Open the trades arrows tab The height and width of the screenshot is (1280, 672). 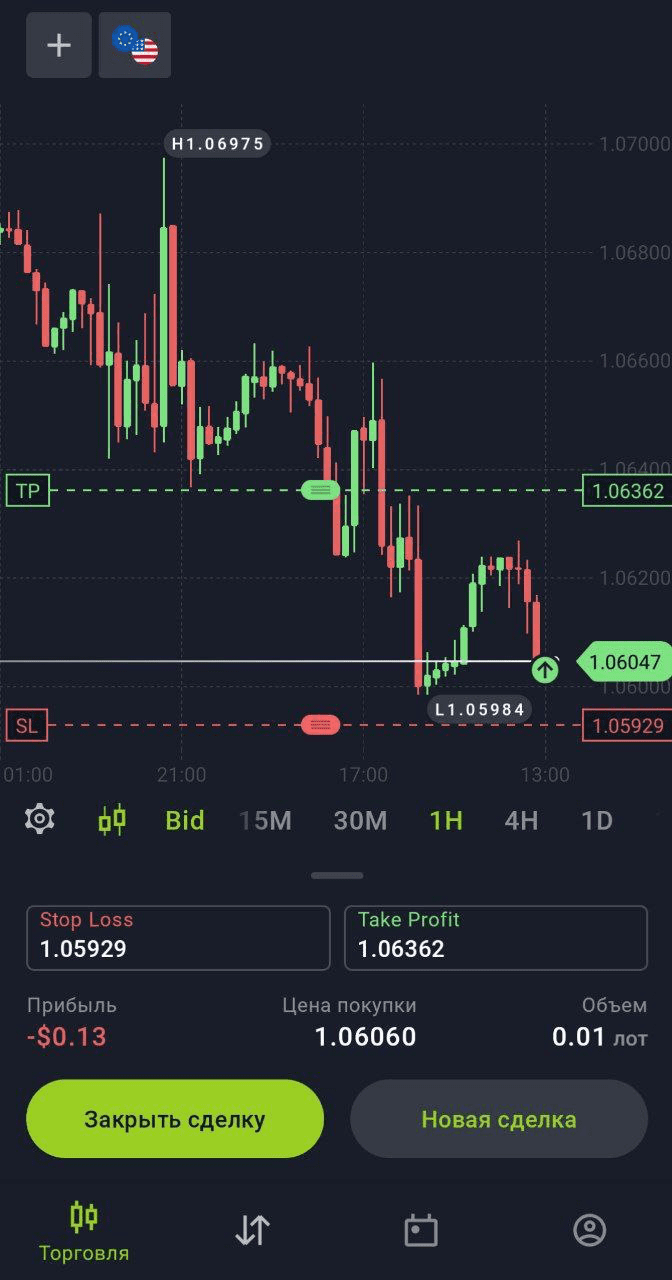point(252,1230)
